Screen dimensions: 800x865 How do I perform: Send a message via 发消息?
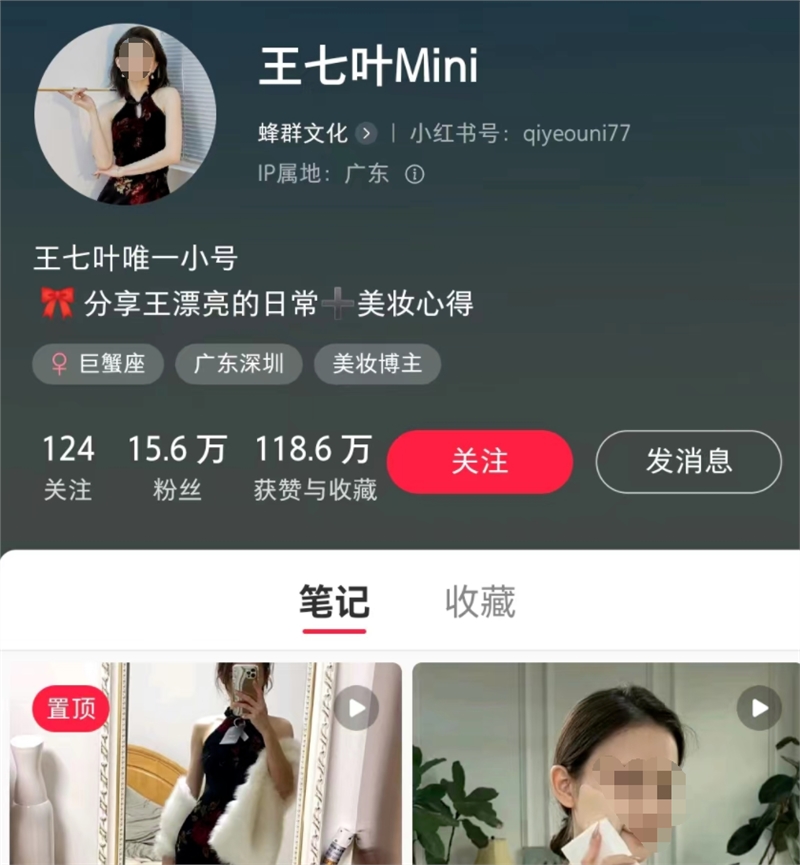688,462
